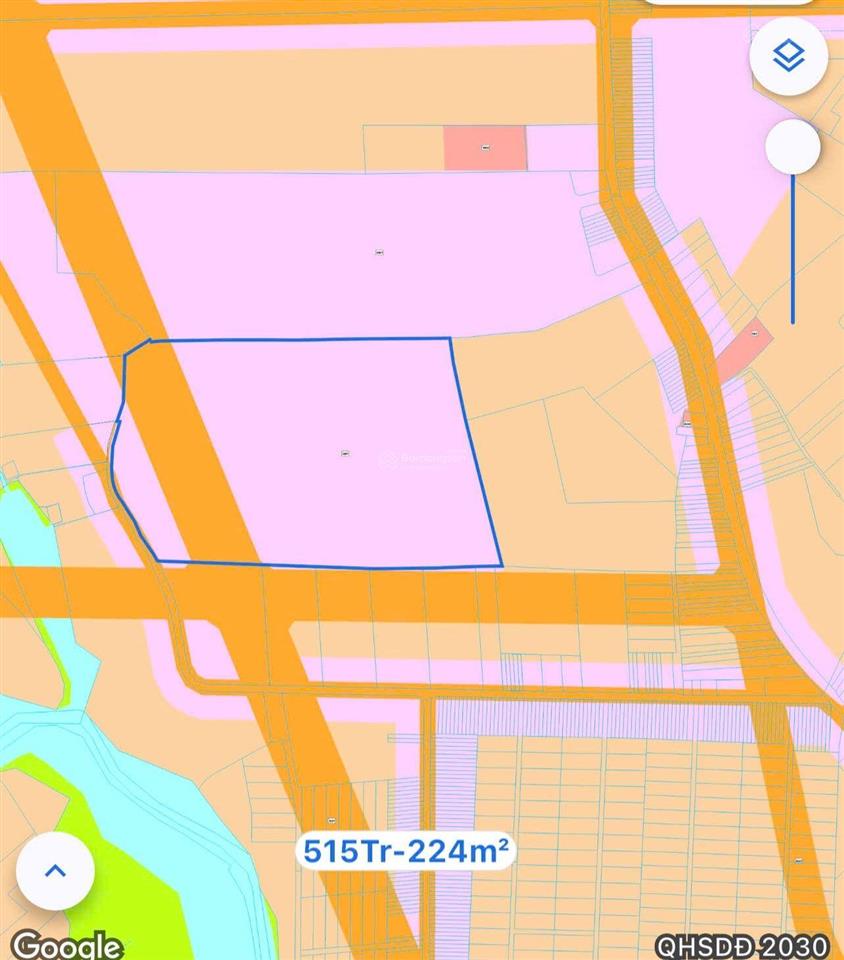Viewport: 844px width, 960px height.
Task: Open the map layers selector
Action: 789,56
